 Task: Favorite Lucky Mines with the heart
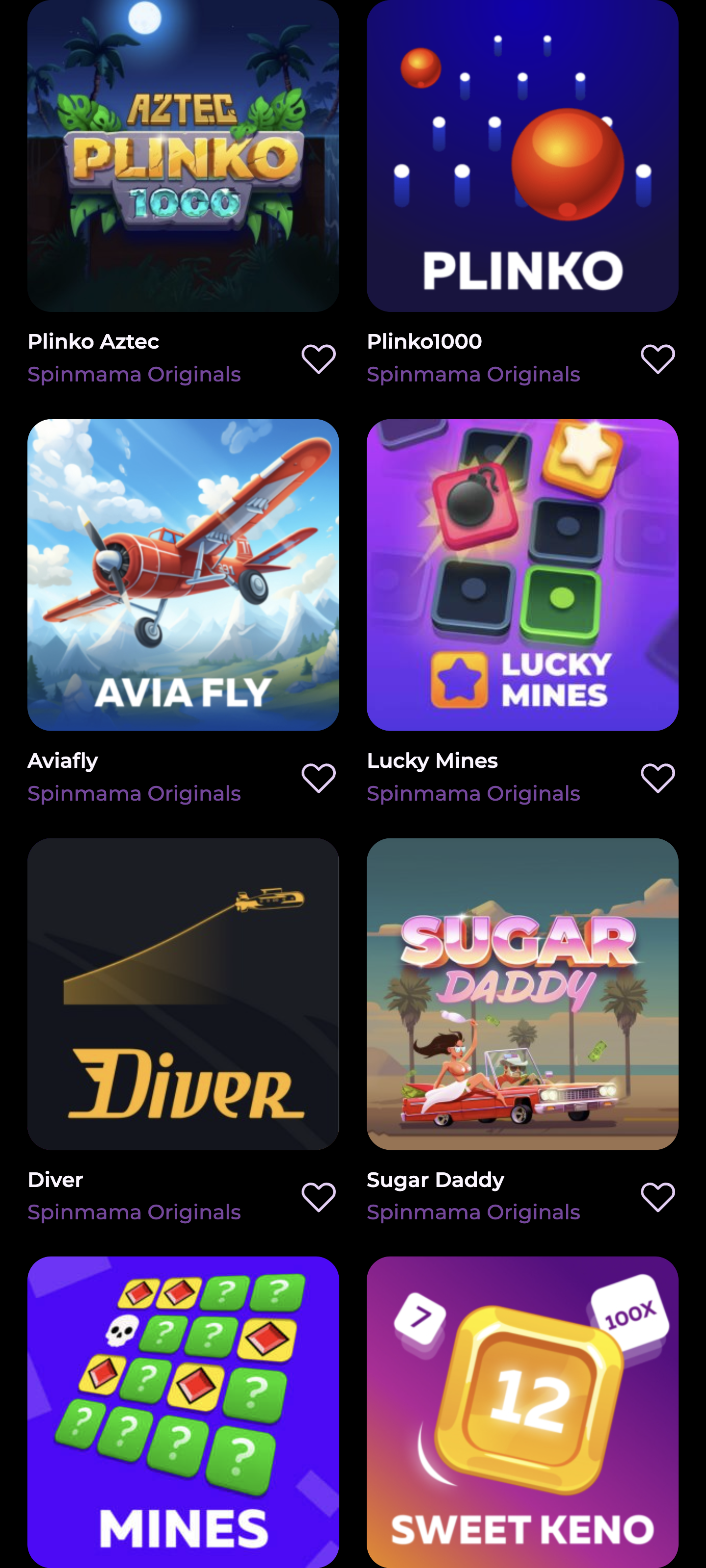[x=658, y=778]
